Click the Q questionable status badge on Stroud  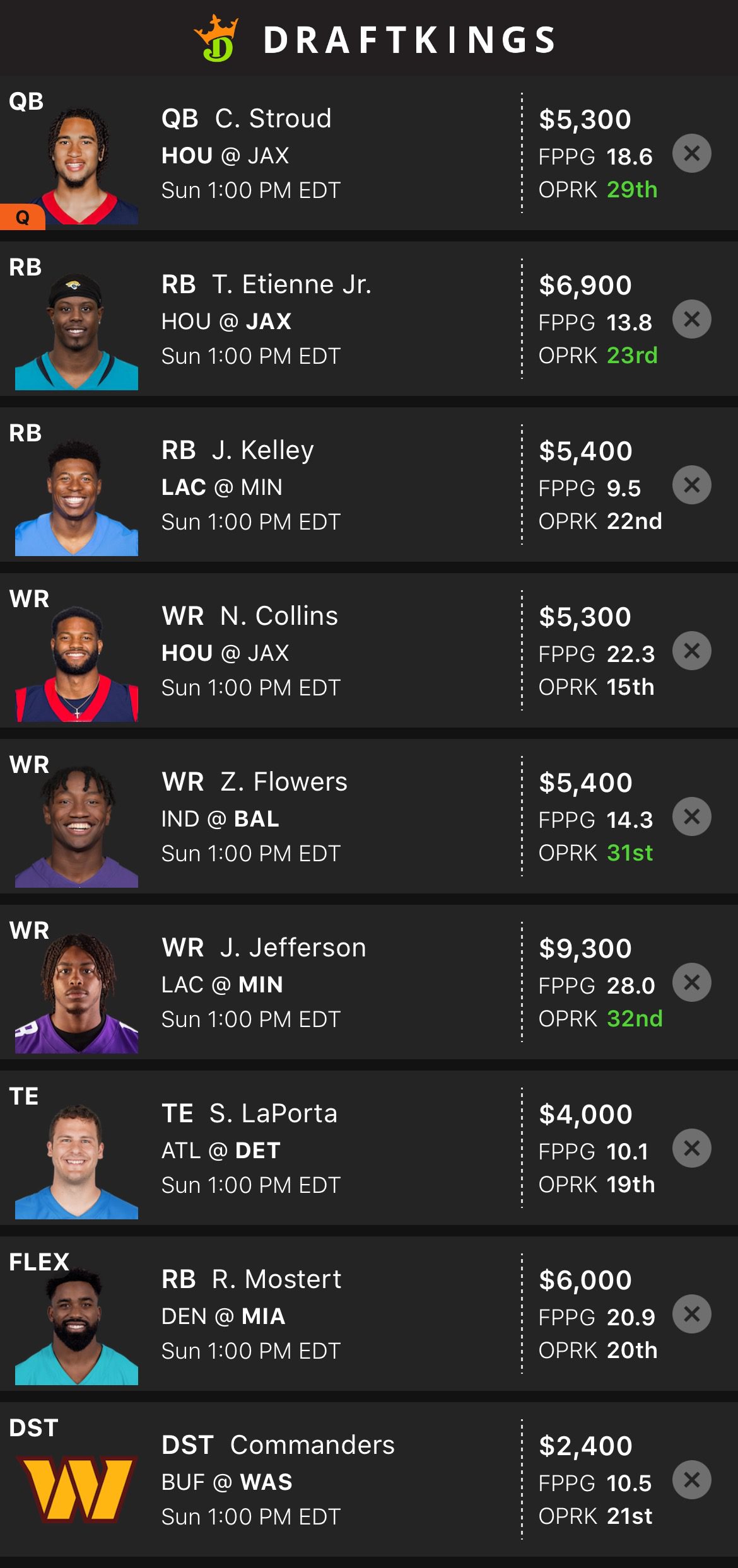tap(23, 218)
